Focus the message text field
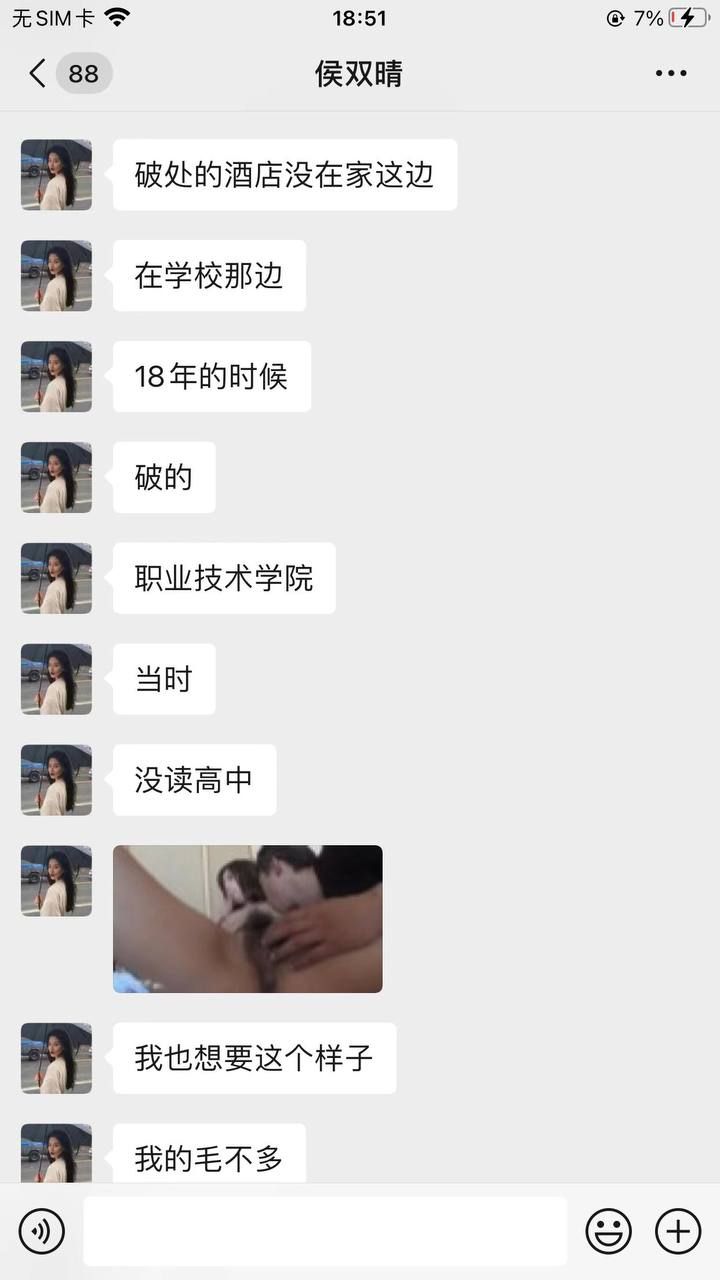The image size is (720, 1280). coord(325,1231)
